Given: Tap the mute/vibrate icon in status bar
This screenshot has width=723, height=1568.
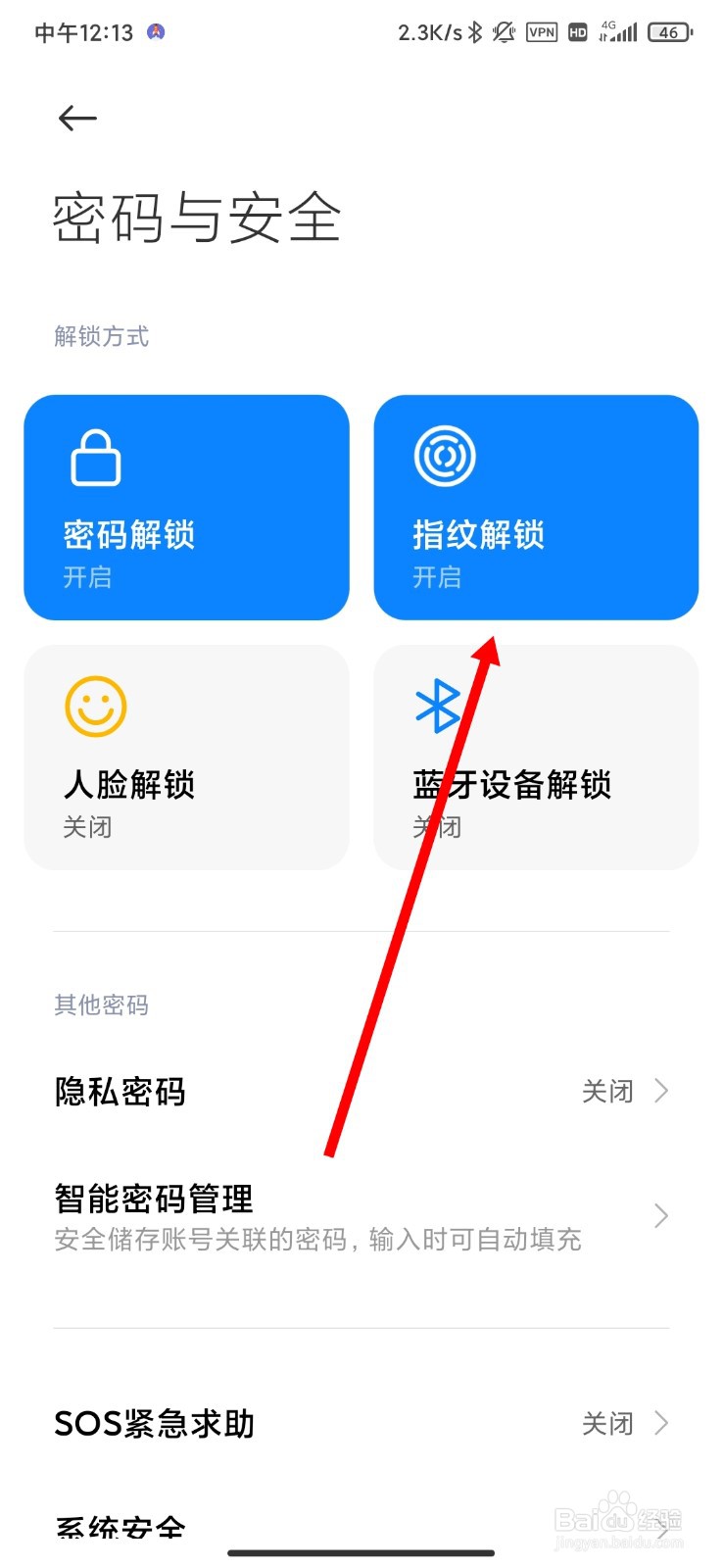Looking at the screenshot, I should pos(503,31).
